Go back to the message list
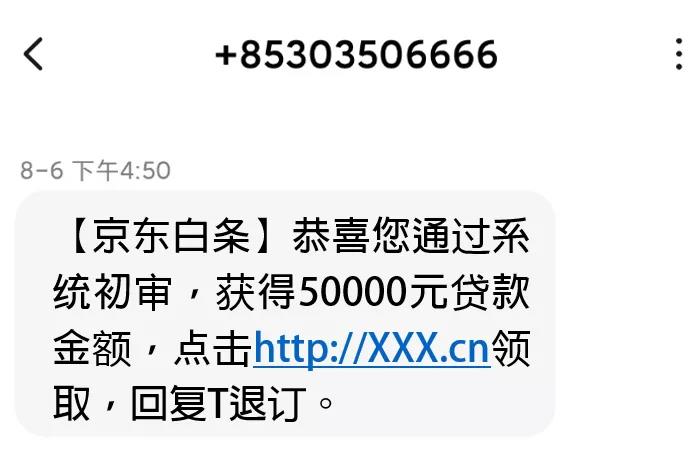This screenshot has width=696, height=450. coord(34,54)
